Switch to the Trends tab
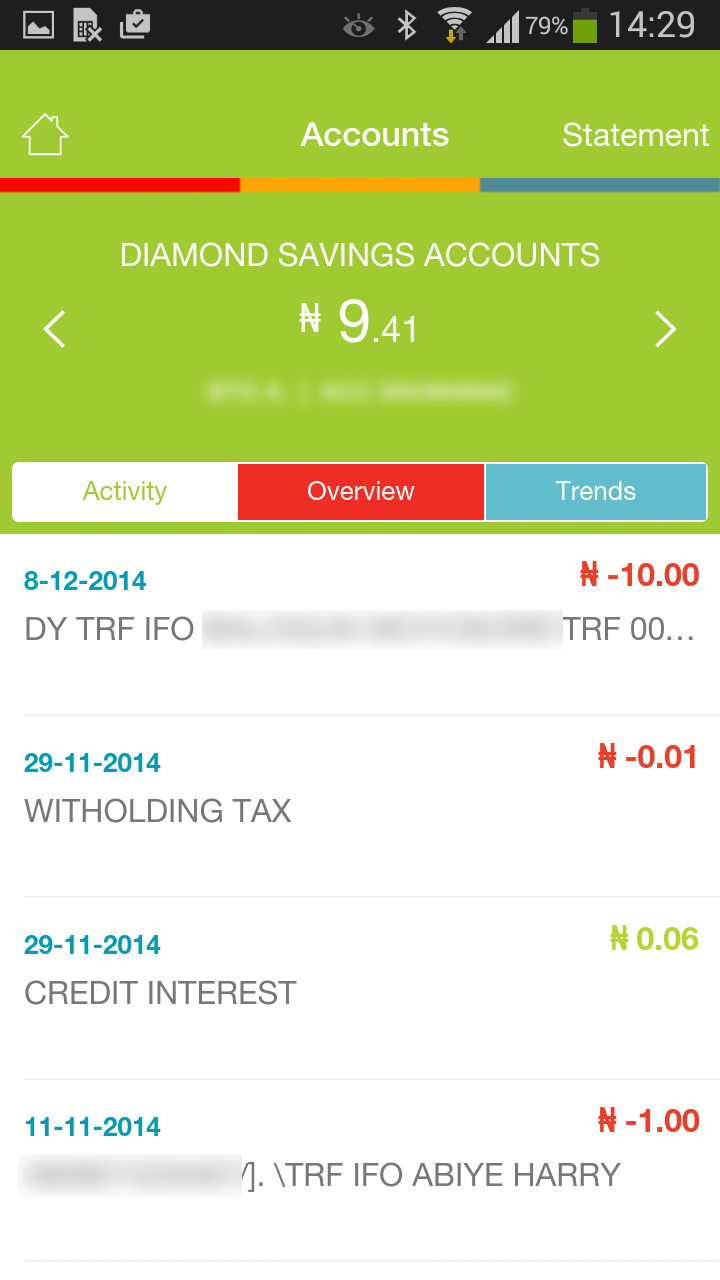The width and height of the screenshot is (720, 1280). (x=596, y=491)
